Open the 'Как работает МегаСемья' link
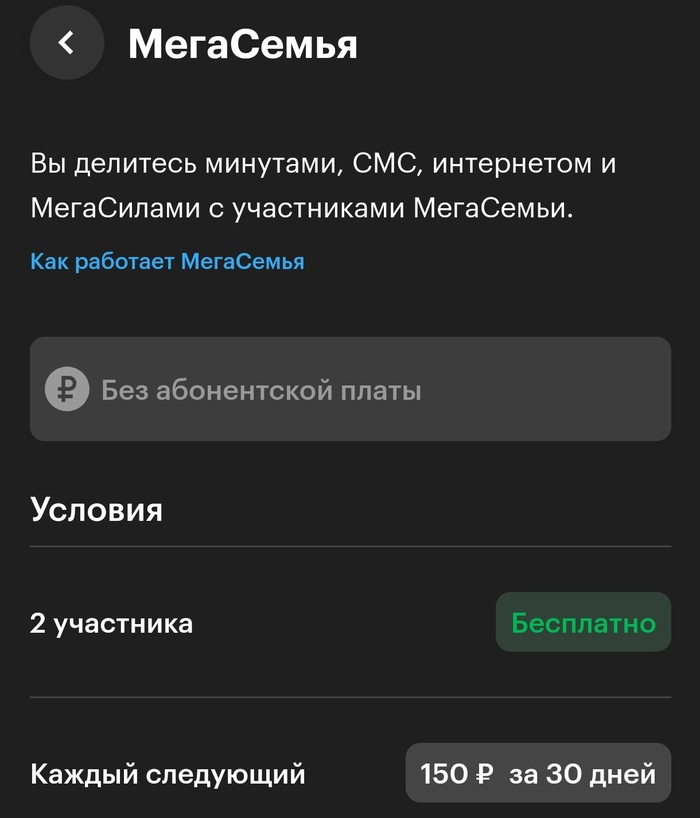The image size is (700, 818). pyautogui.click(x=167, y=262)
